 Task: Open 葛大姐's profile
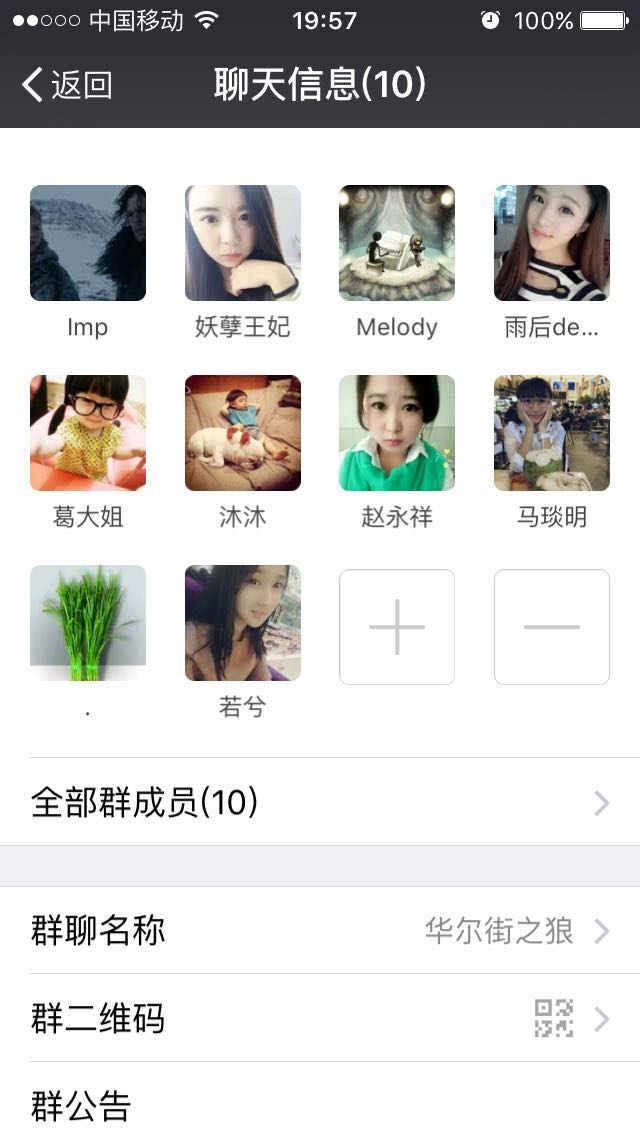pyautogui.click(x=88, y=433)
